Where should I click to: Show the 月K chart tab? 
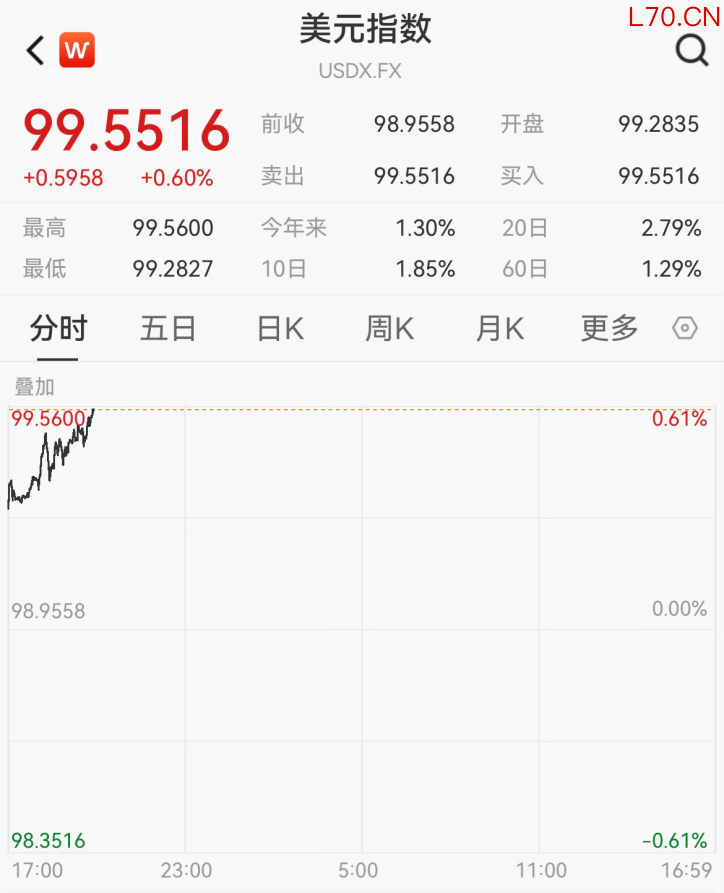(499, 328)
